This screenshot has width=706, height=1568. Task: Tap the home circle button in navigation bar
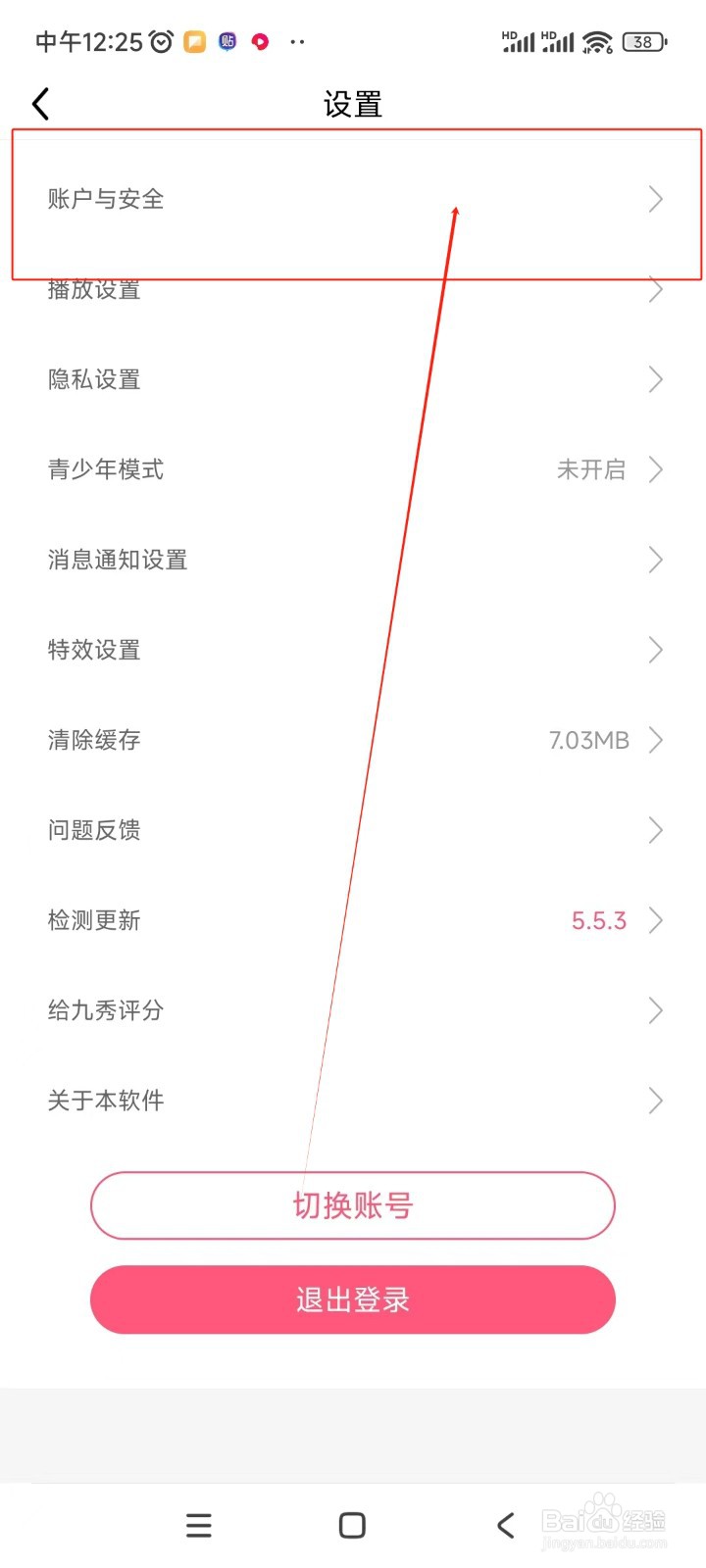[351, 1525]
